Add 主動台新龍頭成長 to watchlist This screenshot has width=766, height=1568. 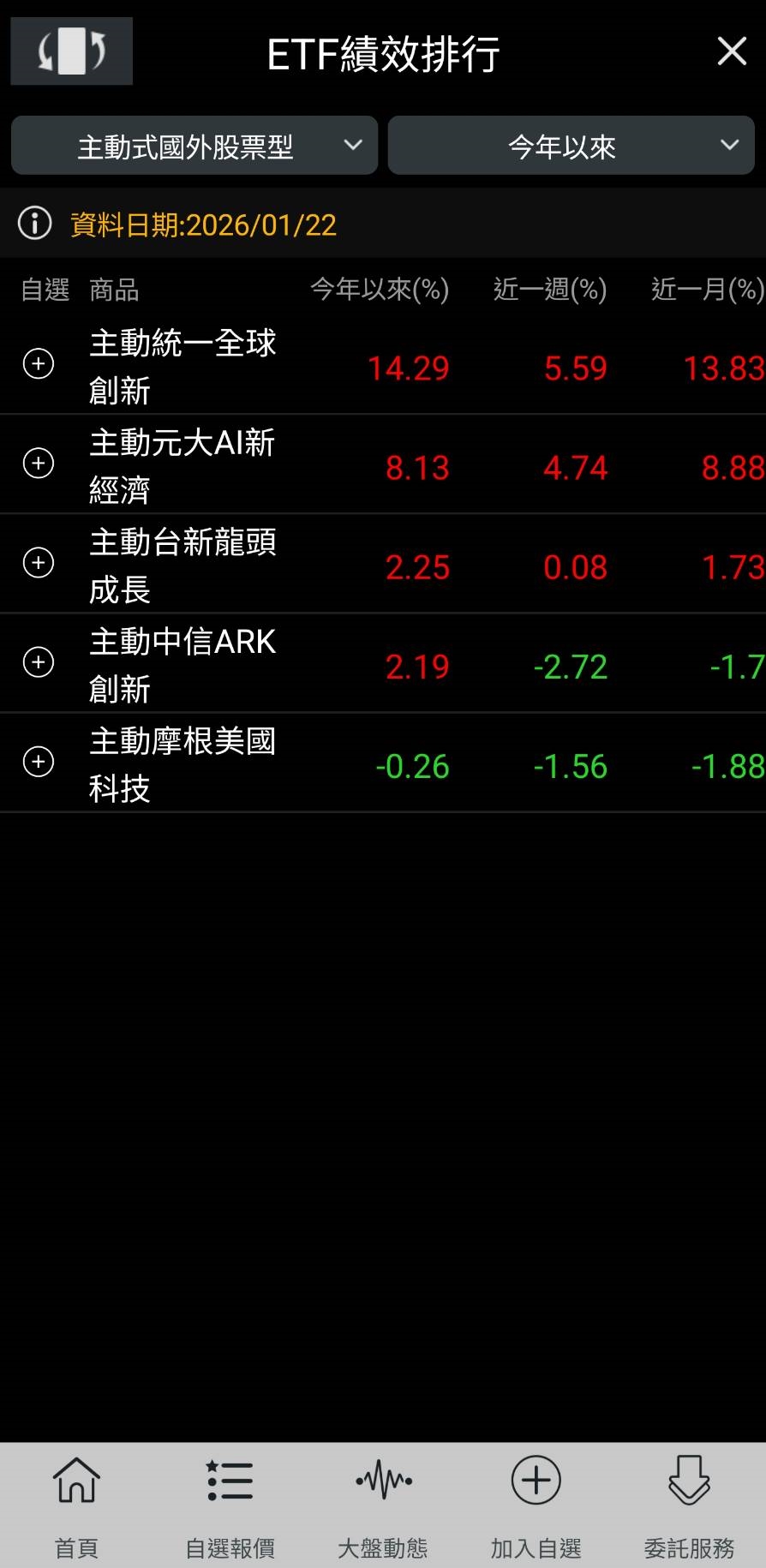point(39,563)
